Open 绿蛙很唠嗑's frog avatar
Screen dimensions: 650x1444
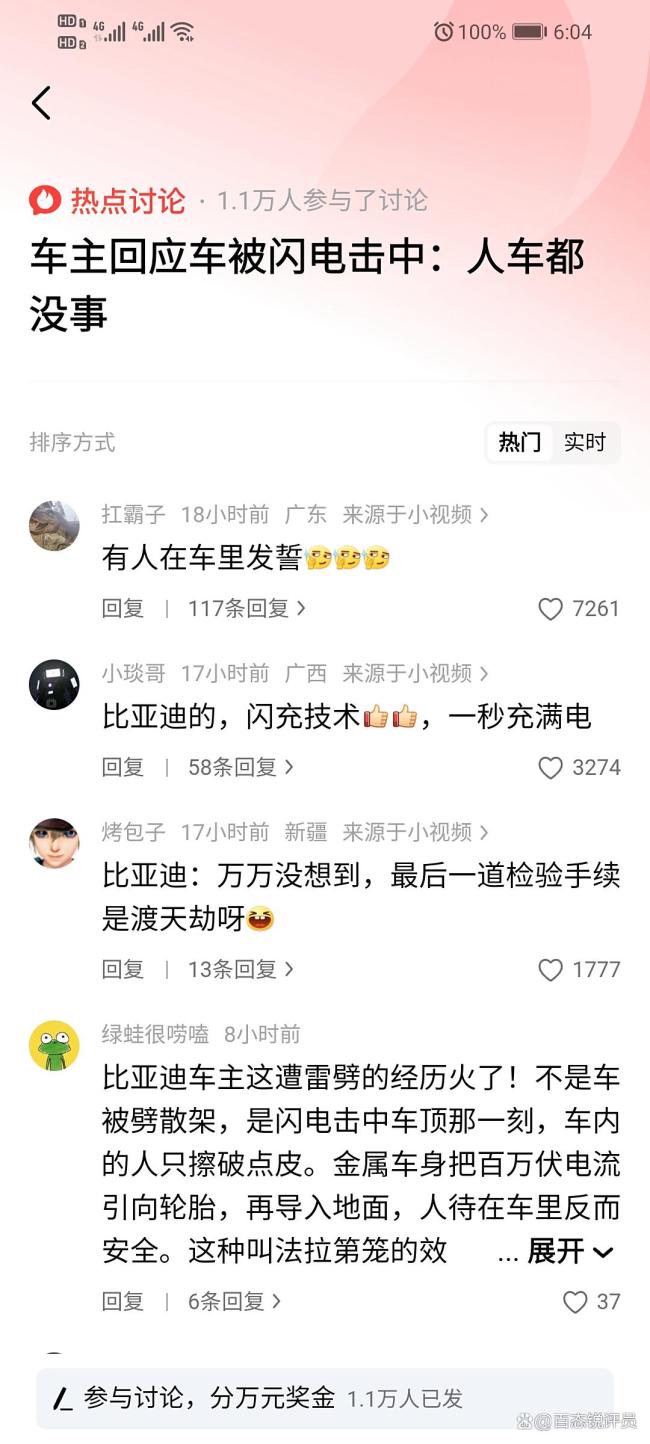point(54,1045)
